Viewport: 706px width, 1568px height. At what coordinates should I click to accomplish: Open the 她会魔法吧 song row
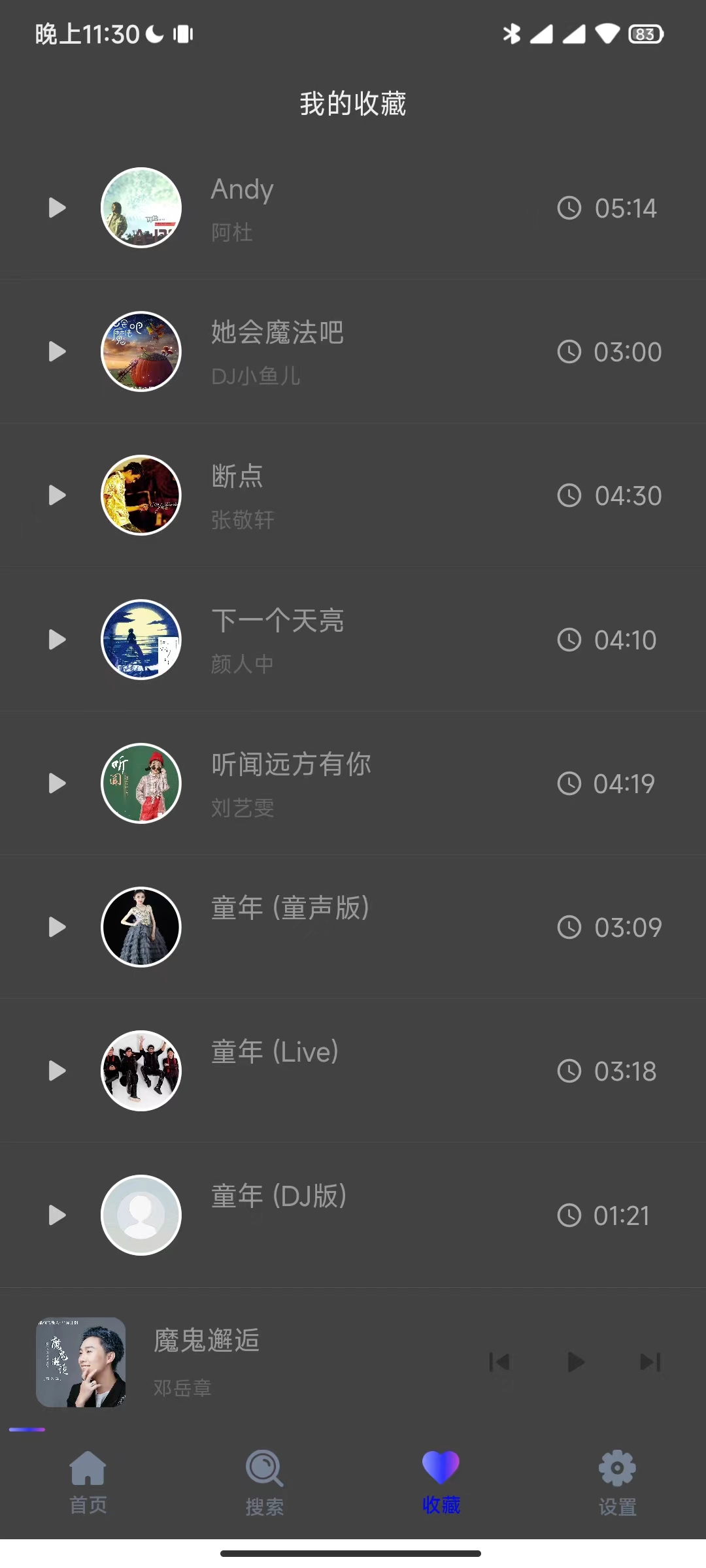pyautogui.click(x=353, y=351)
